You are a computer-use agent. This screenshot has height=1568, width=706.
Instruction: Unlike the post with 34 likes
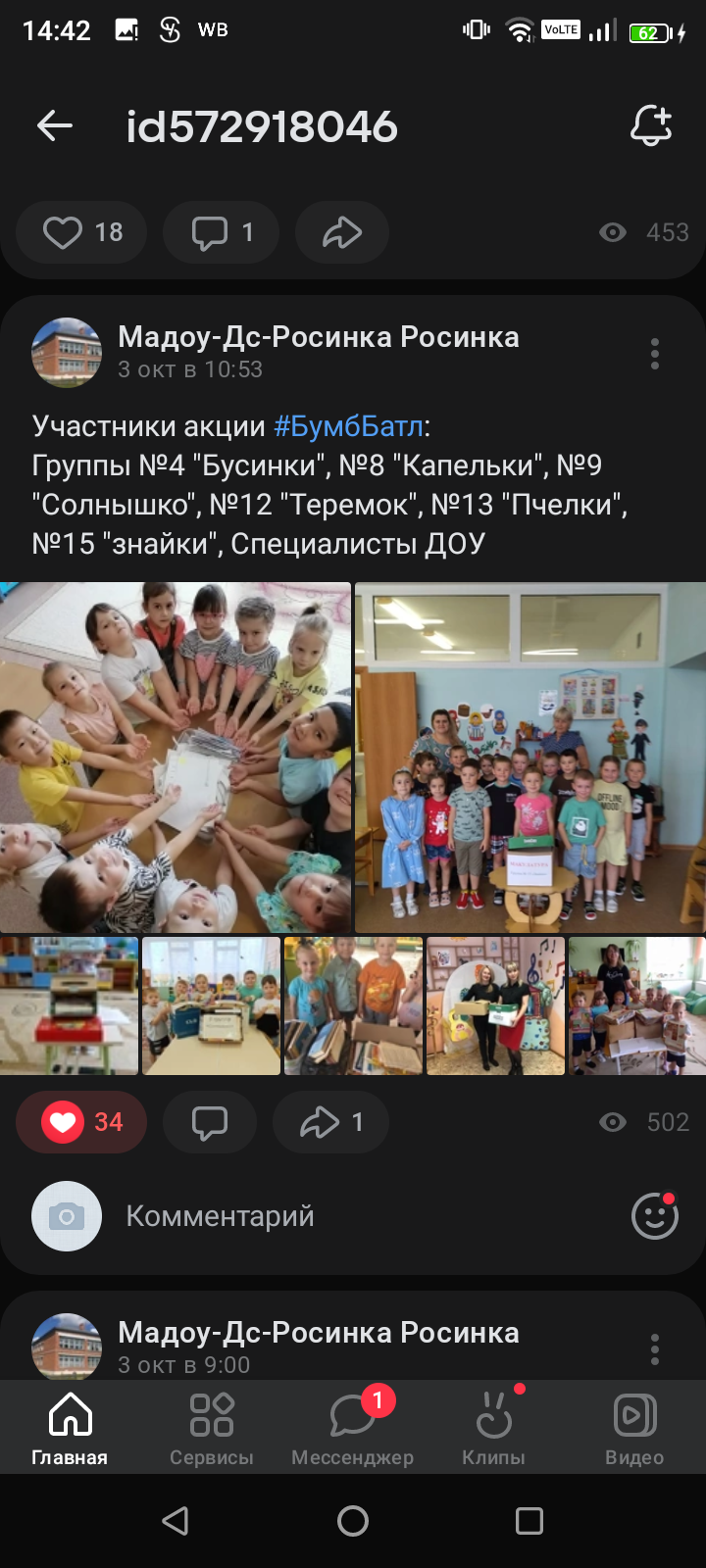click(82, 1122)
